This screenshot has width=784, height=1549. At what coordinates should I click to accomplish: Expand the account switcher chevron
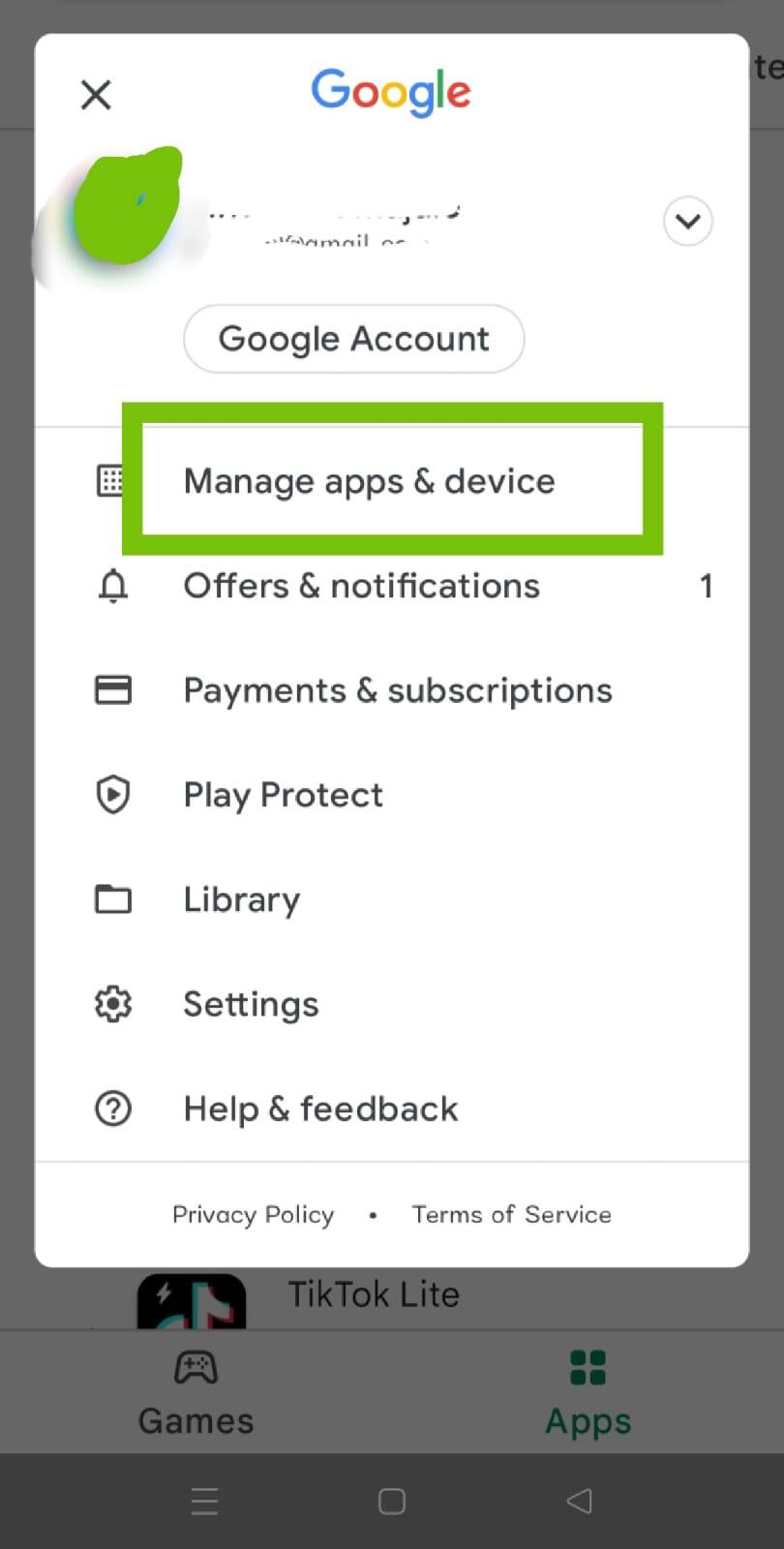point(688,221)
